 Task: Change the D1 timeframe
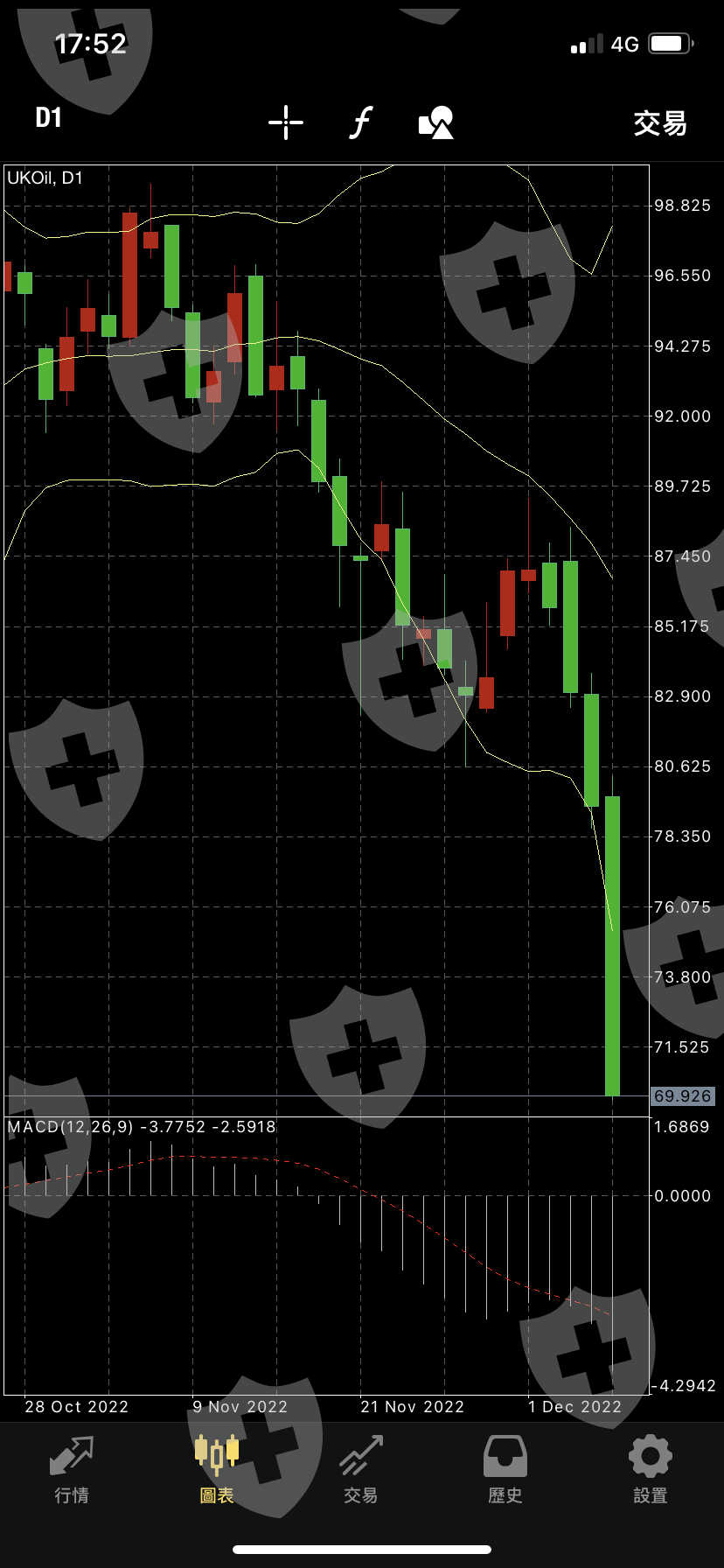point(49,118)
